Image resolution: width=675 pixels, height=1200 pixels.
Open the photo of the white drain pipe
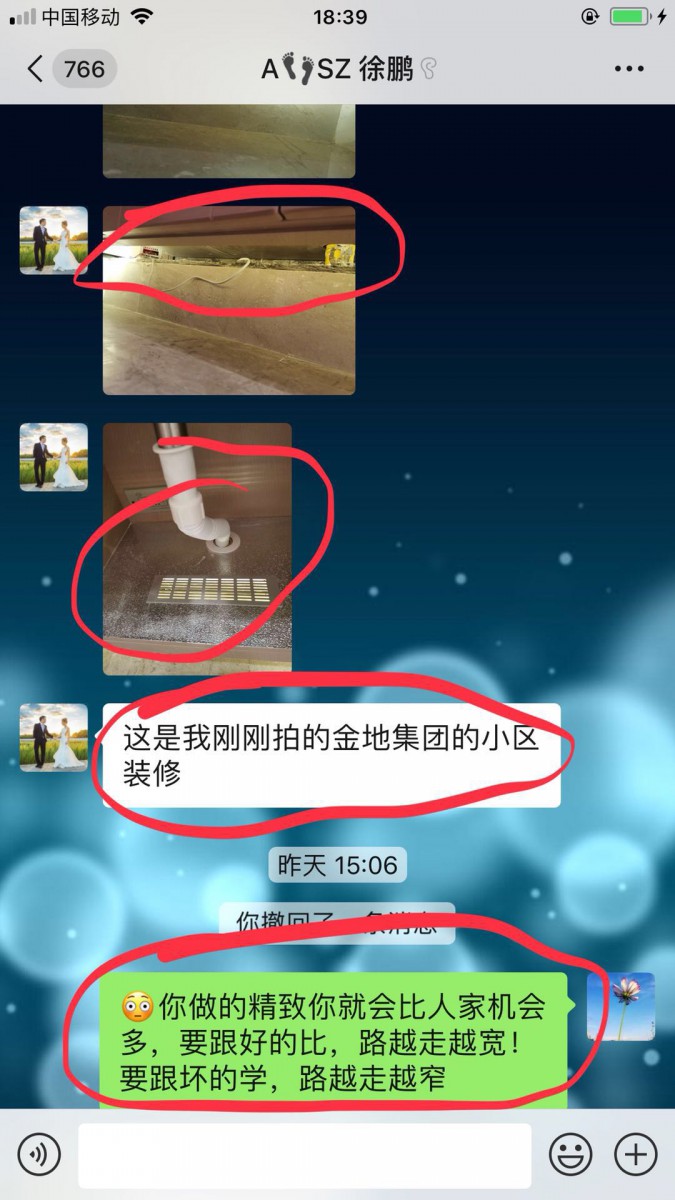tap(197, 548)
